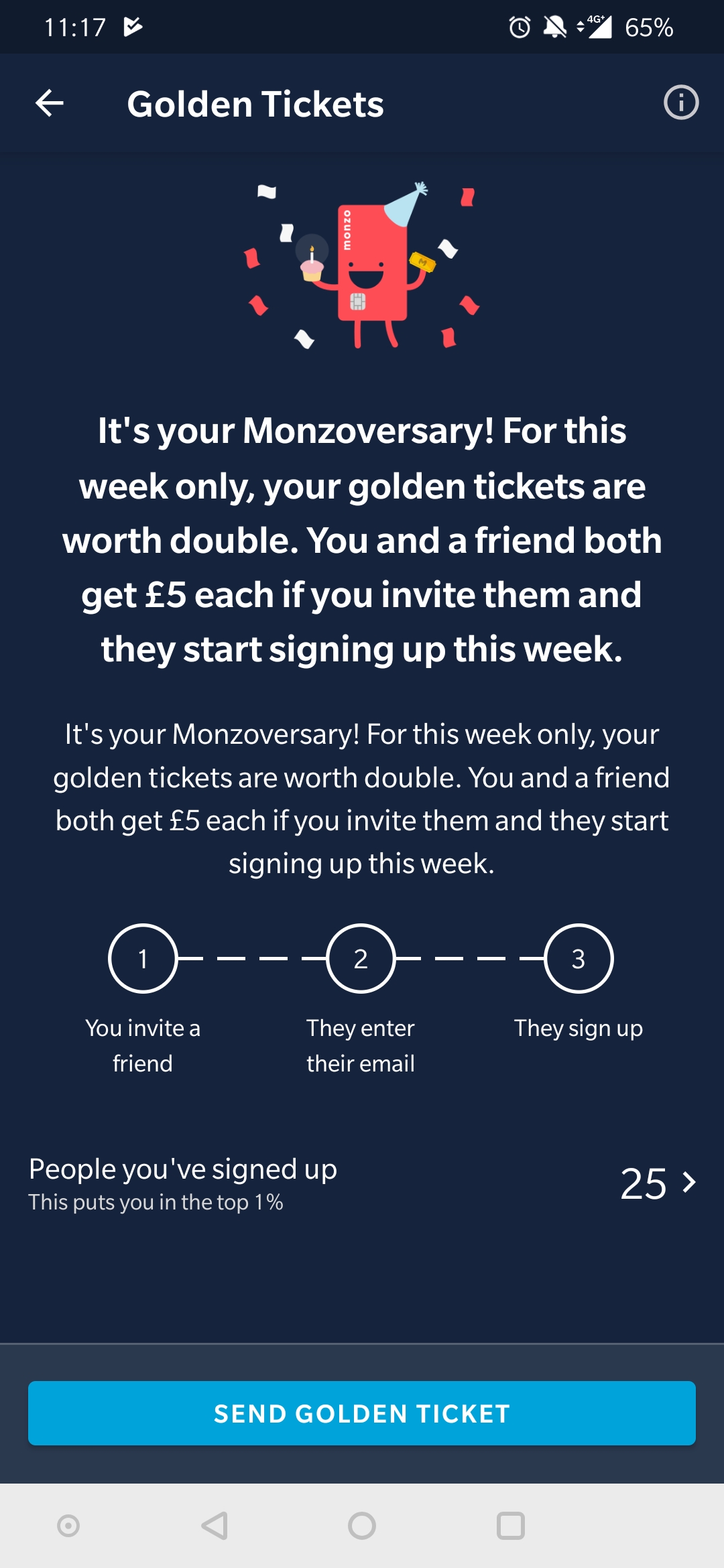Open the People you've signed up list
724x1568 pixels.
point(362,1183)
